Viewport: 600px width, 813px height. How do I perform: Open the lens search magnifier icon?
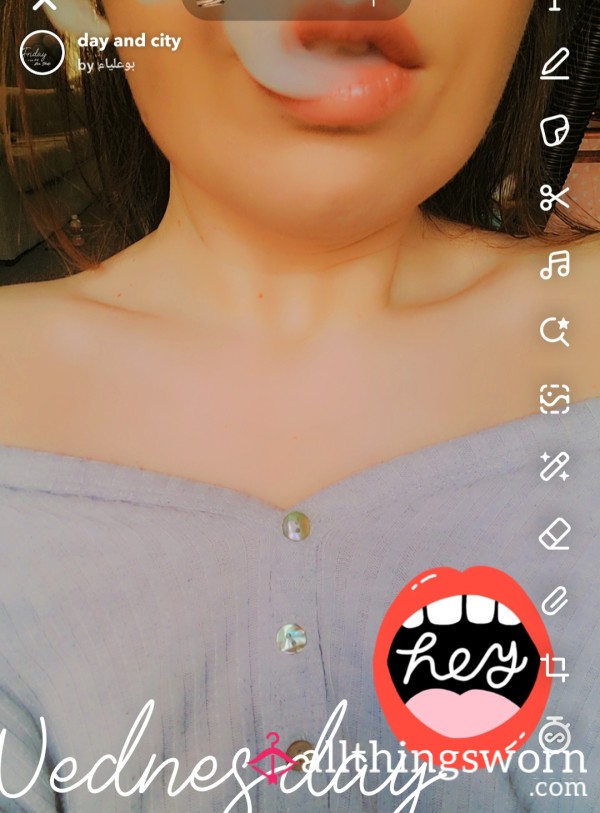tap(554, 331)
